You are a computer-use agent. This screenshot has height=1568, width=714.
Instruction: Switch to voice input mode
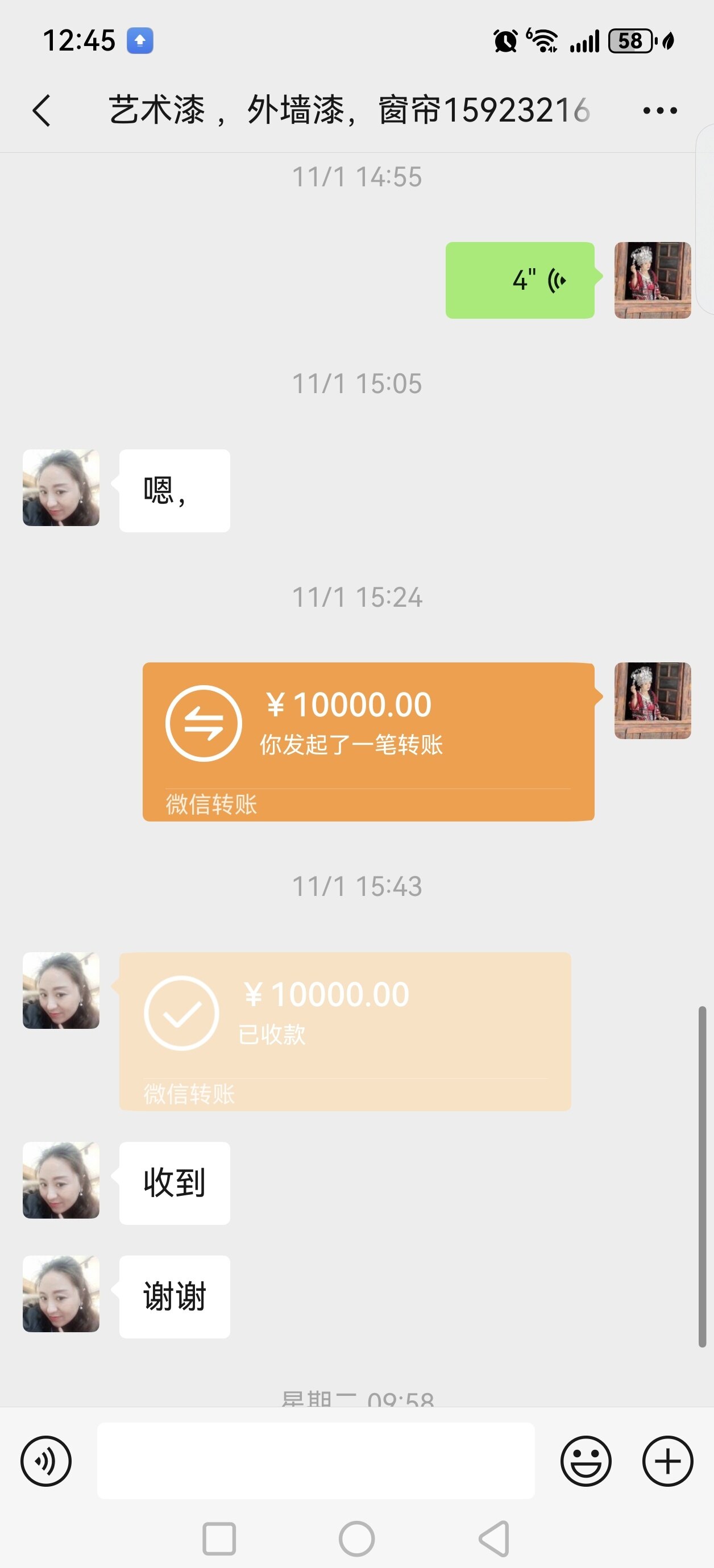46,1461
